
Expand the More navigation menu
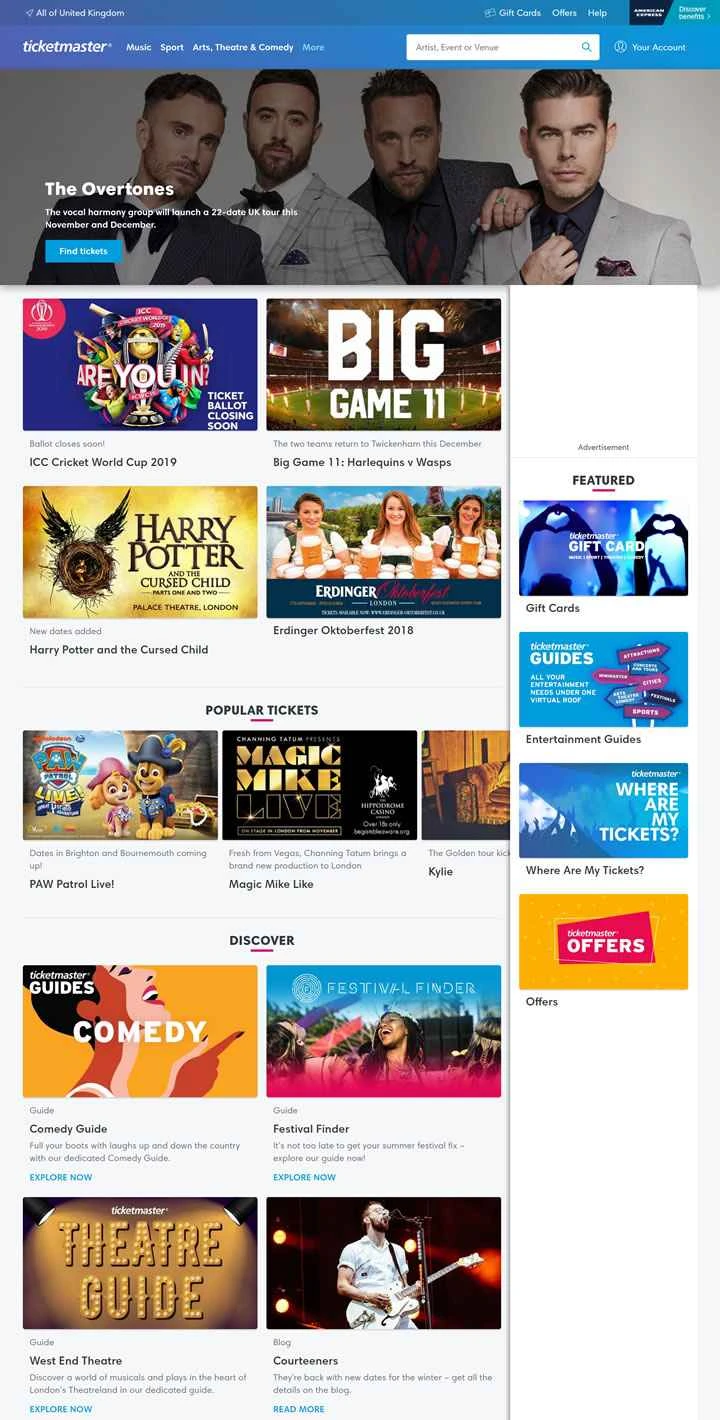(313, 47)
